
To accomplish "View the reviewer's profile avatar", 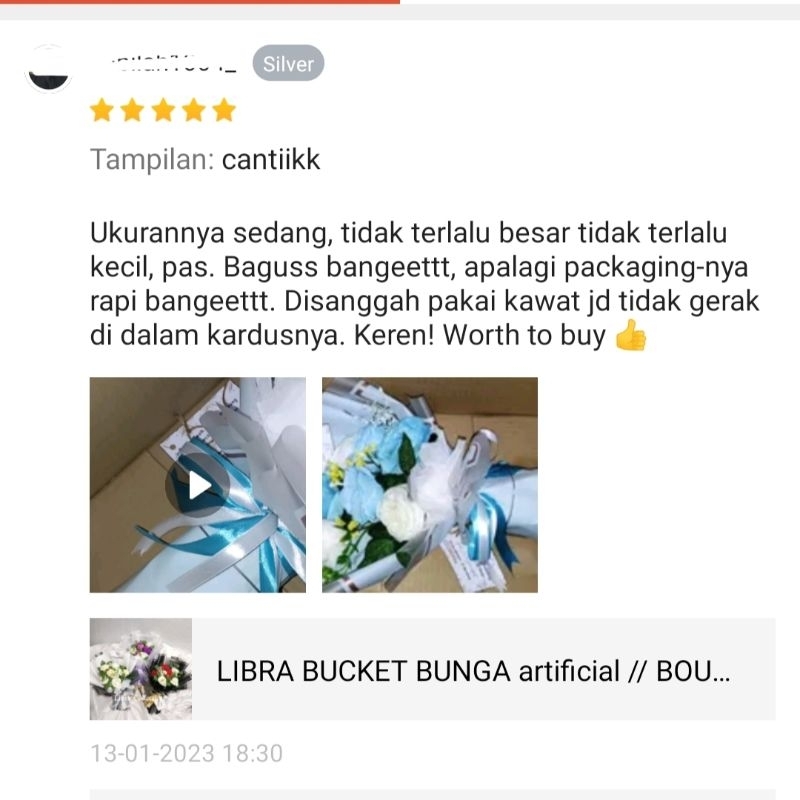I will click(x=48, y=68).
